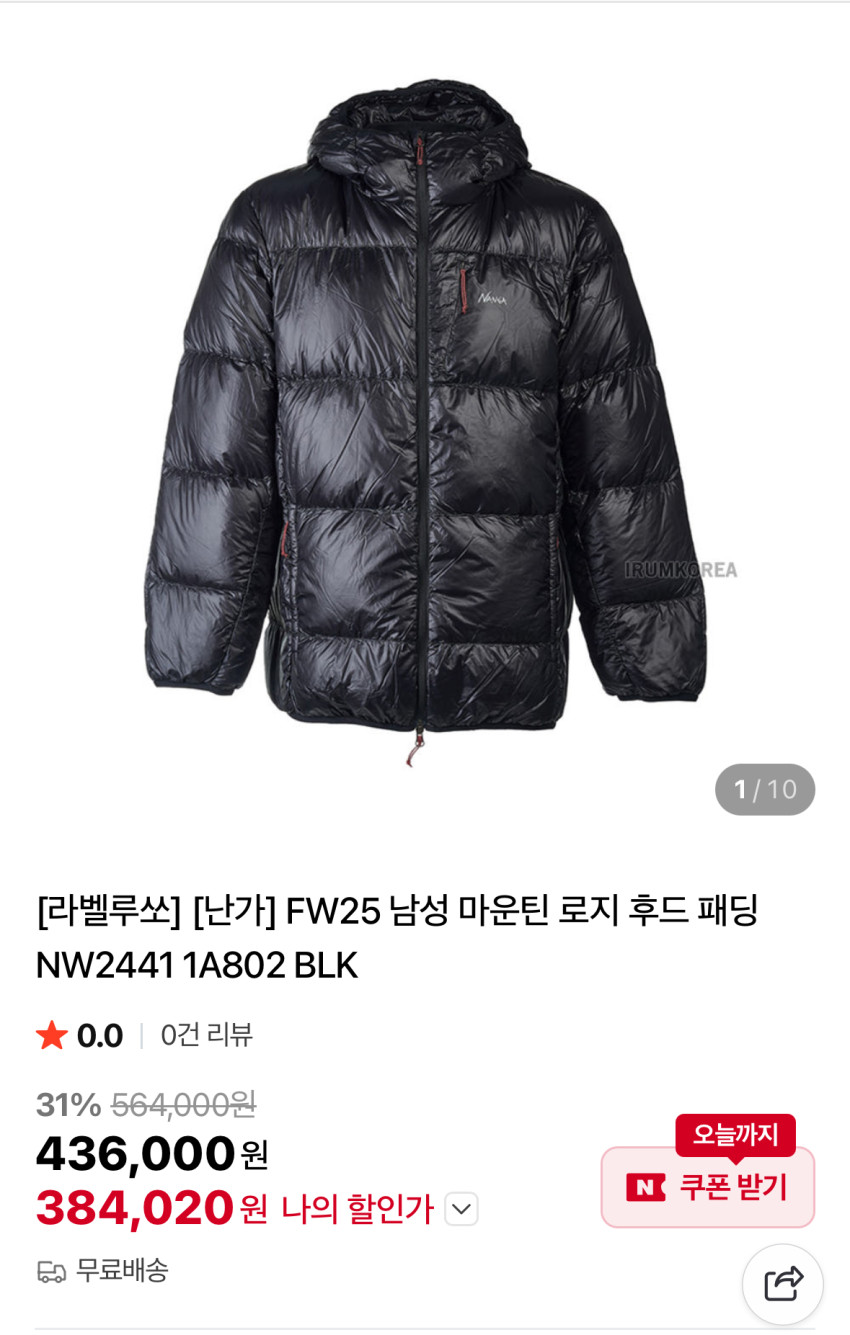Tap the 쿠폰 받기 coupon button
The image size is (850, 1335).
click(x=707, y=1187)
